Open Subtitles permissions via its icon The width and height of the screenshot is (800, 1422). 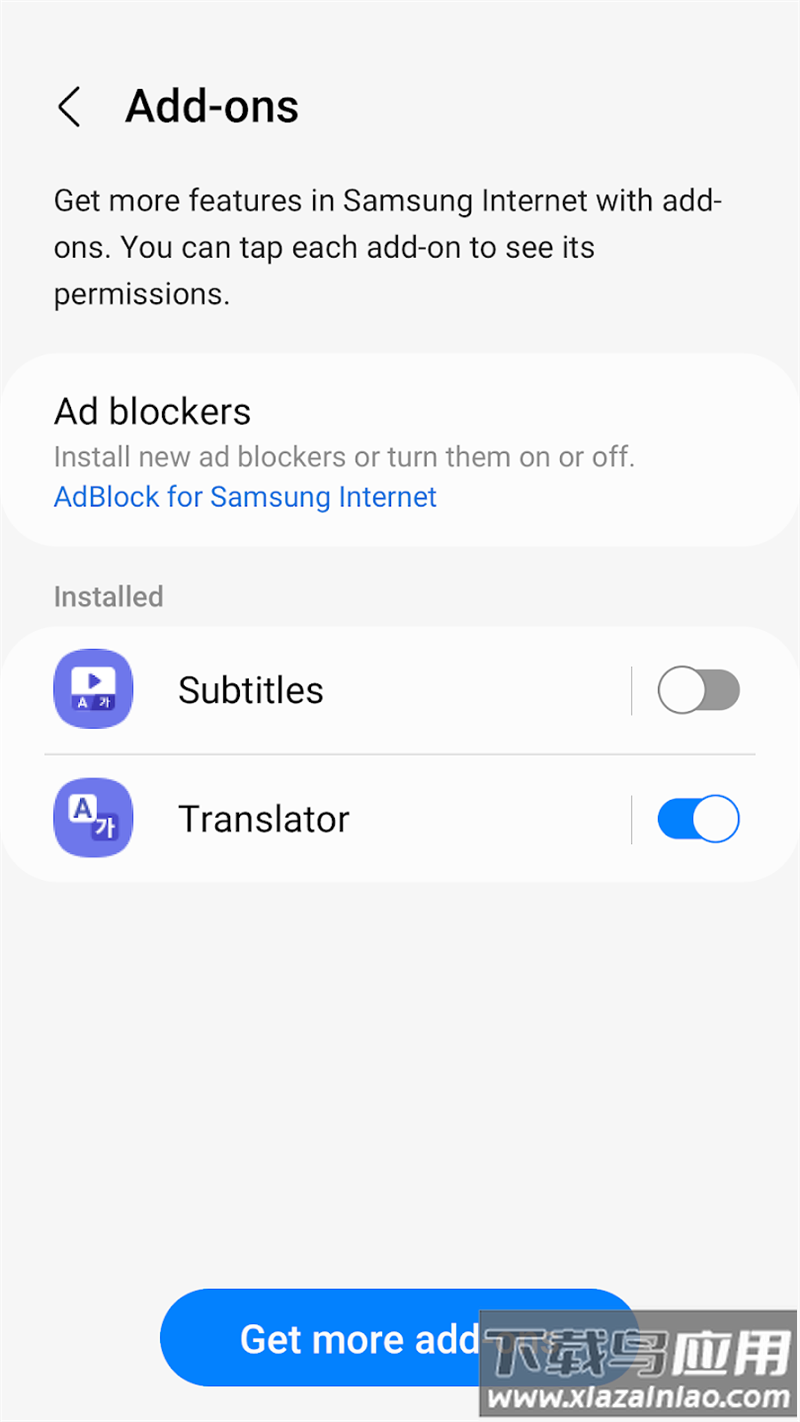coord(93,688)
